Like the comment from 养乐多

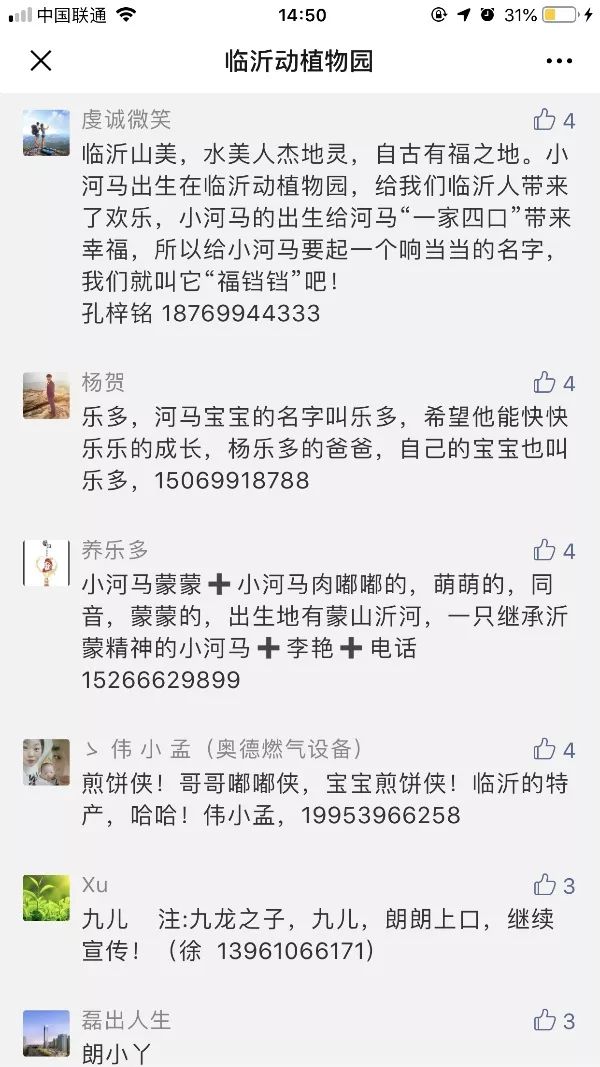(x=545, y=550)
